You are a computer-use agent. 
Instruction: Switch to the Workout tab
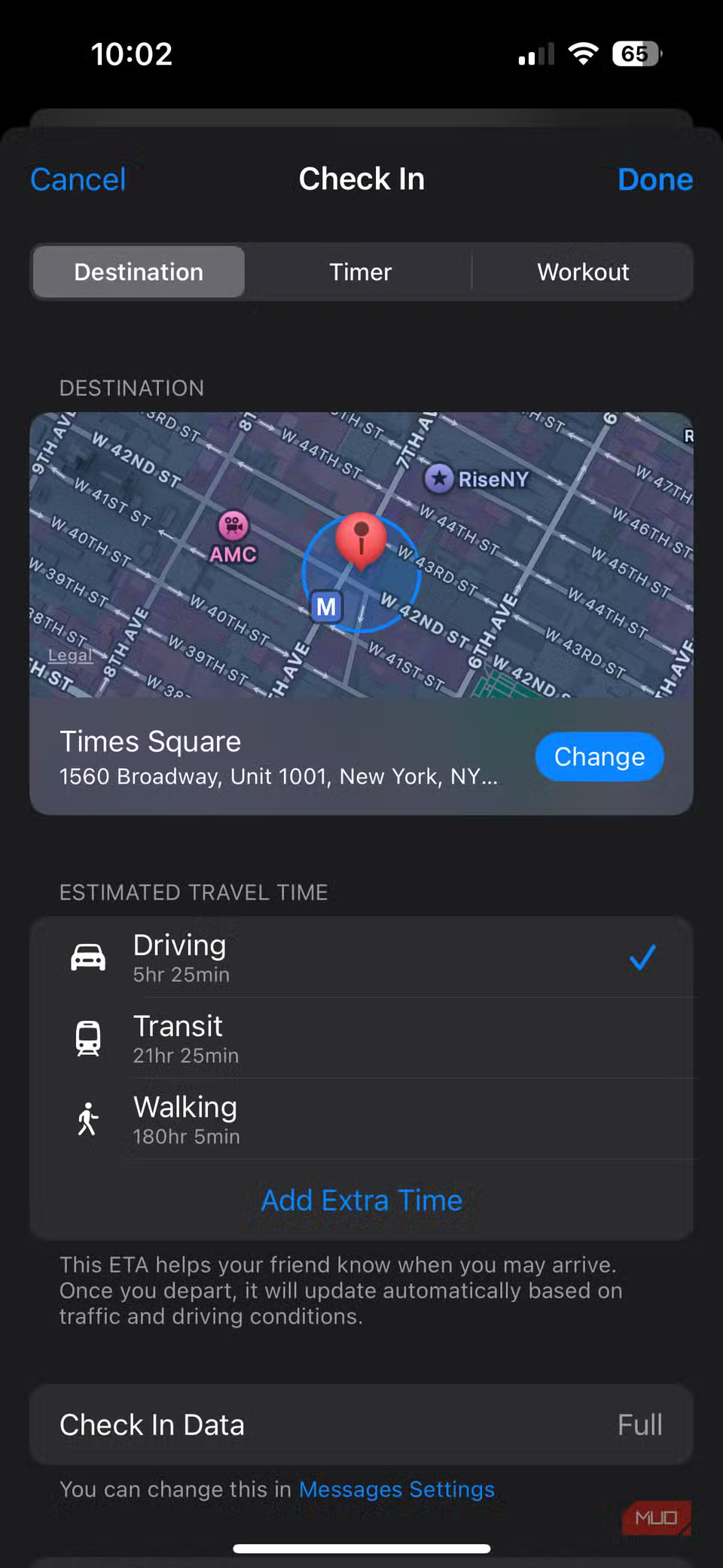(583, 271)
